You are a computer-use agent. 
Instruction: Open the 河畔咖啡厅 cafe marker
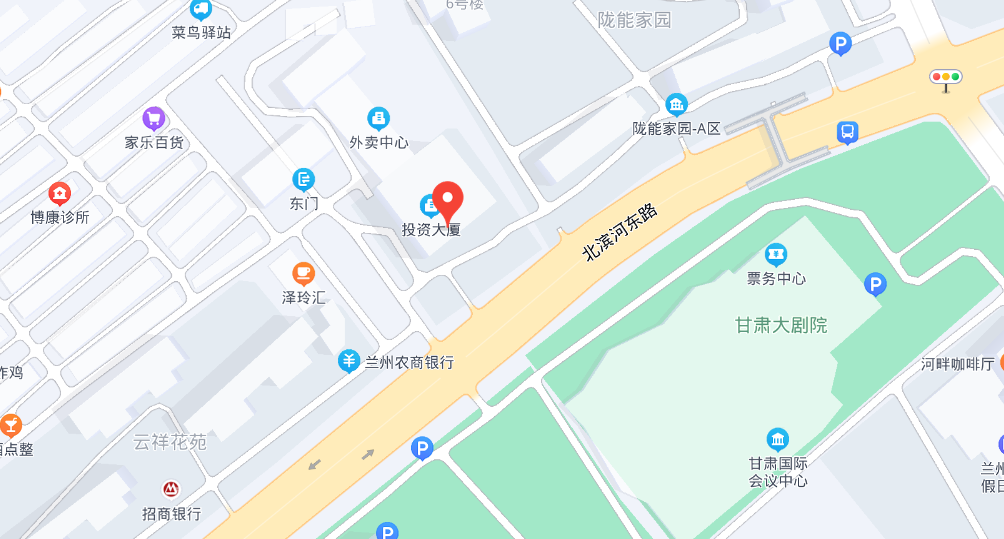pos(998,362)
